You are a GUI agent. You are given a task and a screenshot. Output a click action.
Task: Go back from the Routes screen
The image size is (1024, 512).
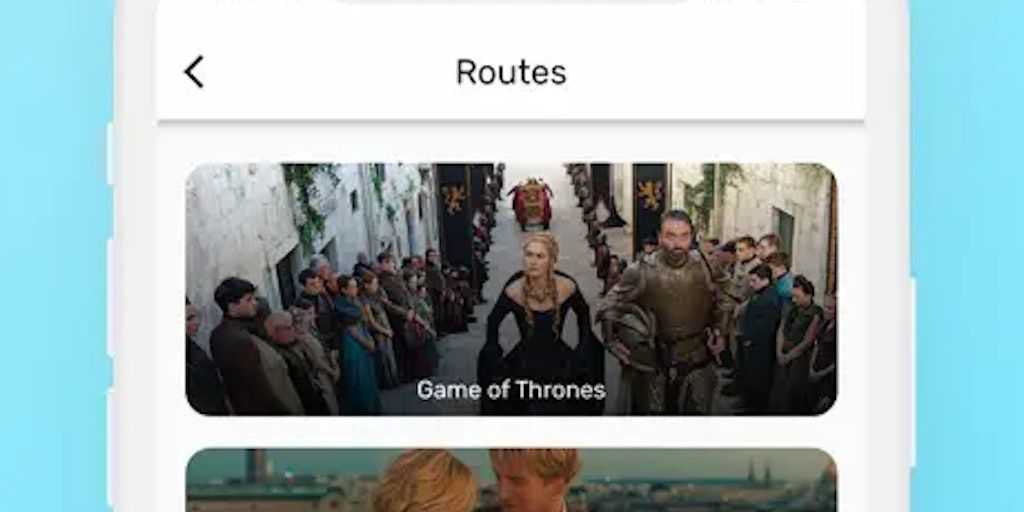point(194,72)
